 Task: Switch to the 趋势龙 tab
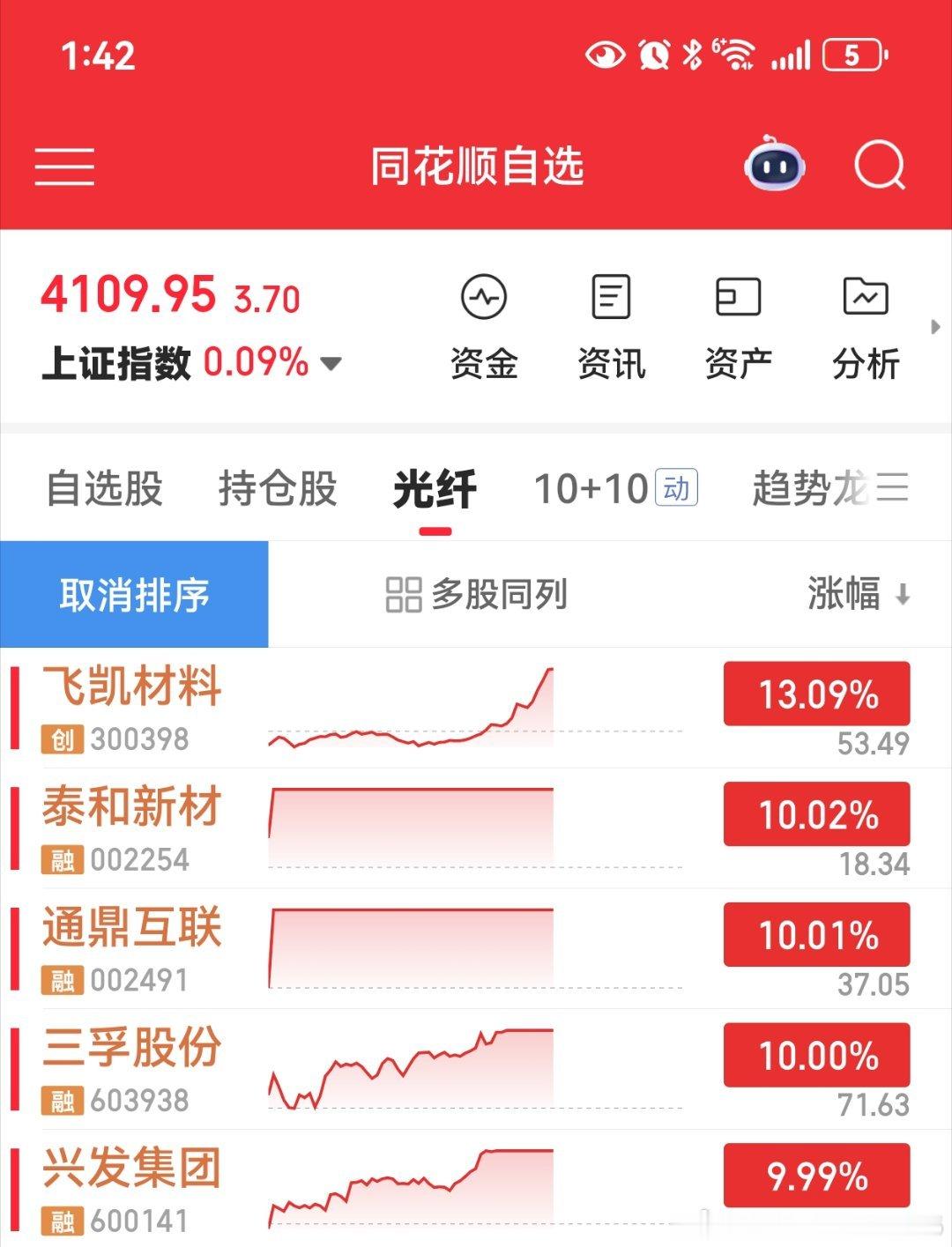(x=811, y=488)
